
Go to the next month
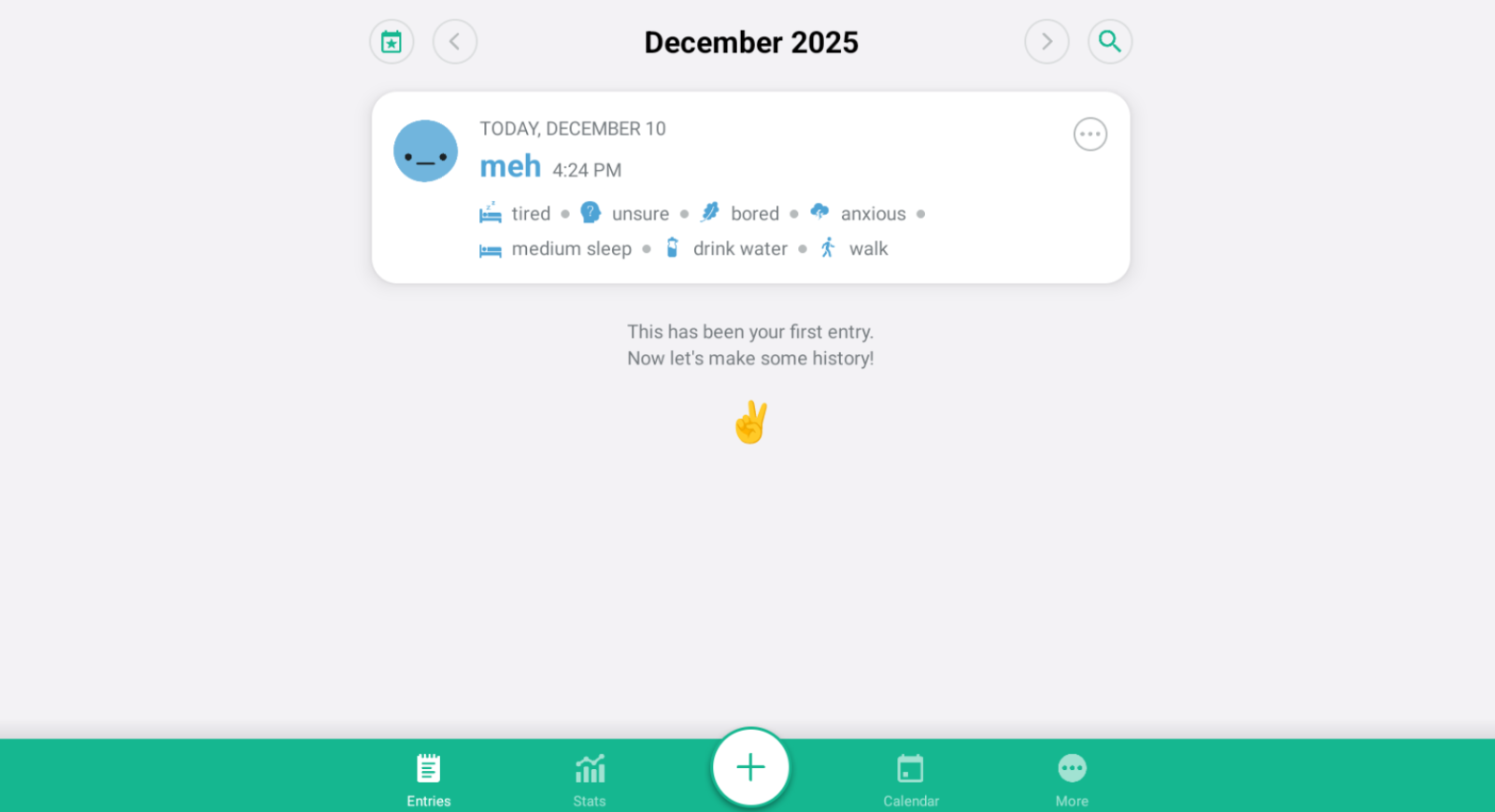pos(1046,42)
